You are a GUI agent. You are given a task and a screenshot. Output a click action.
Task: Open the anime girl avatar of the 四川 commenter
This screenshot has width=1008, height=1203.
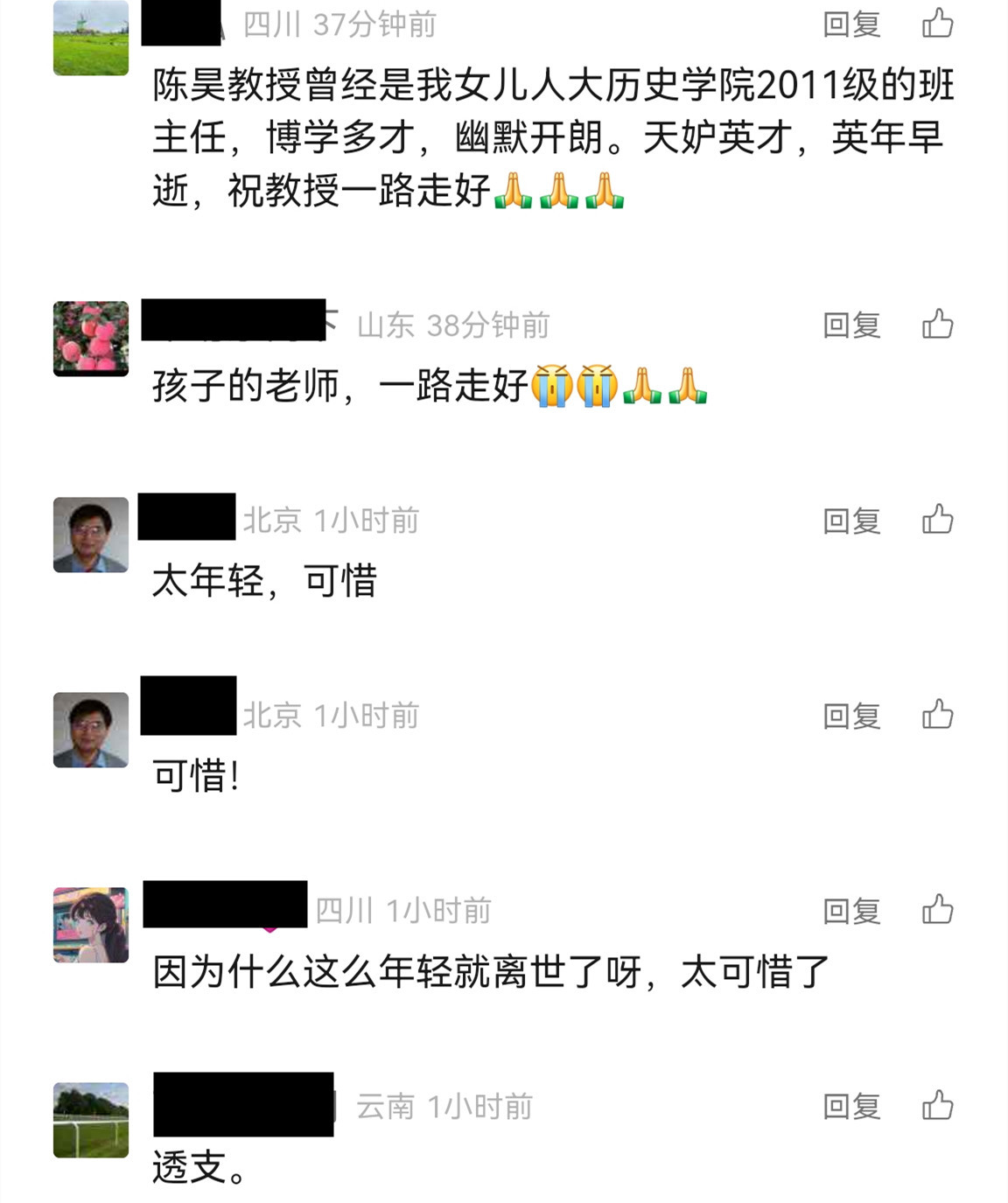pos(91,925)
